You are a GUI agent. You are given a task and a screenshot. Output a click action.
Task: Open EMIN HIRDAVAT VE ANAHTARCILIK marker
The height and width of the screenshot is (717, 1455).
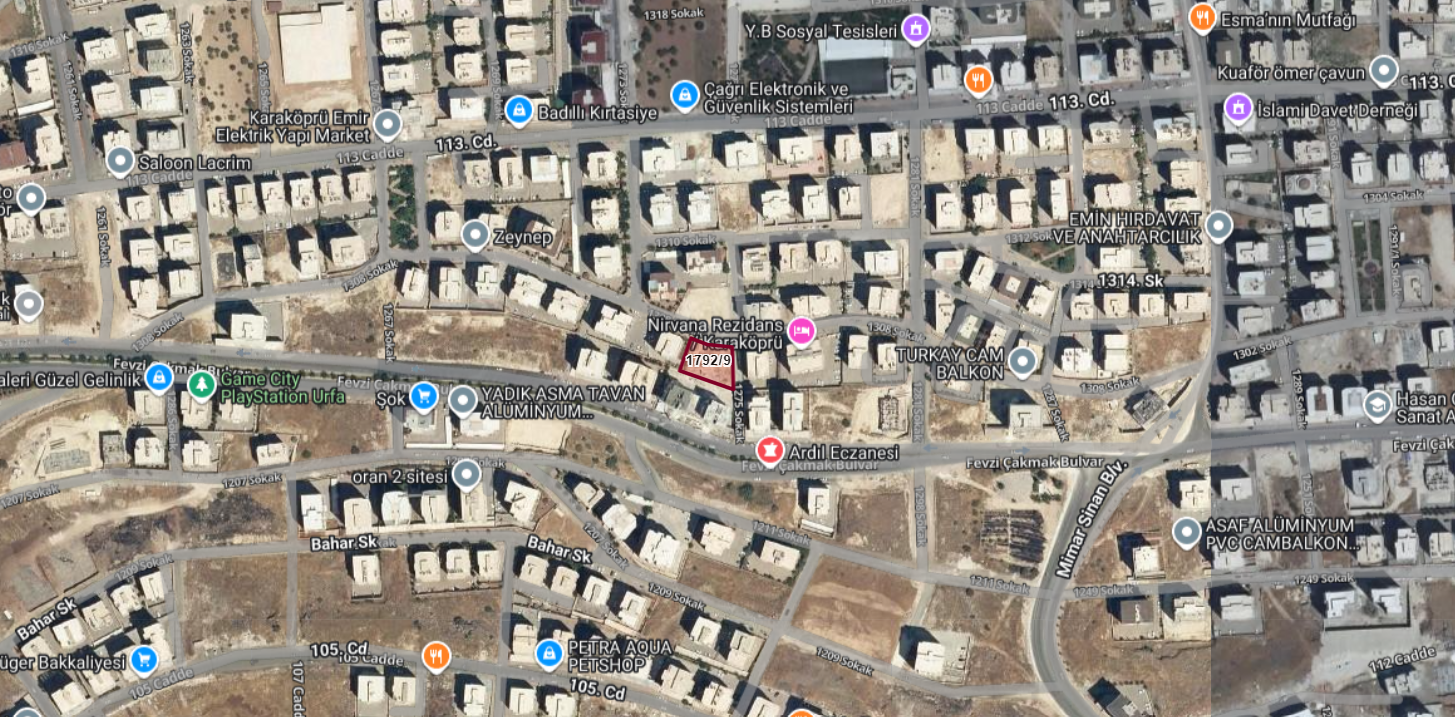1218,226
